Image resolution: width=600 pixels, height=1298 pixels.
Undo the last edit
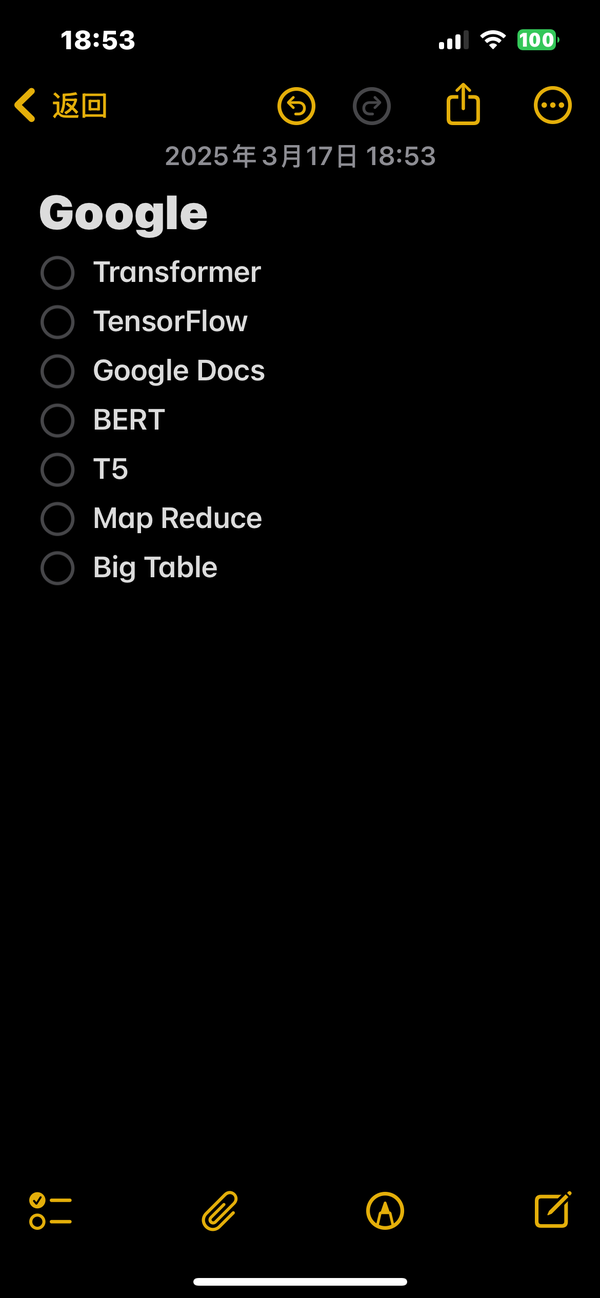[x=296, y=106]
